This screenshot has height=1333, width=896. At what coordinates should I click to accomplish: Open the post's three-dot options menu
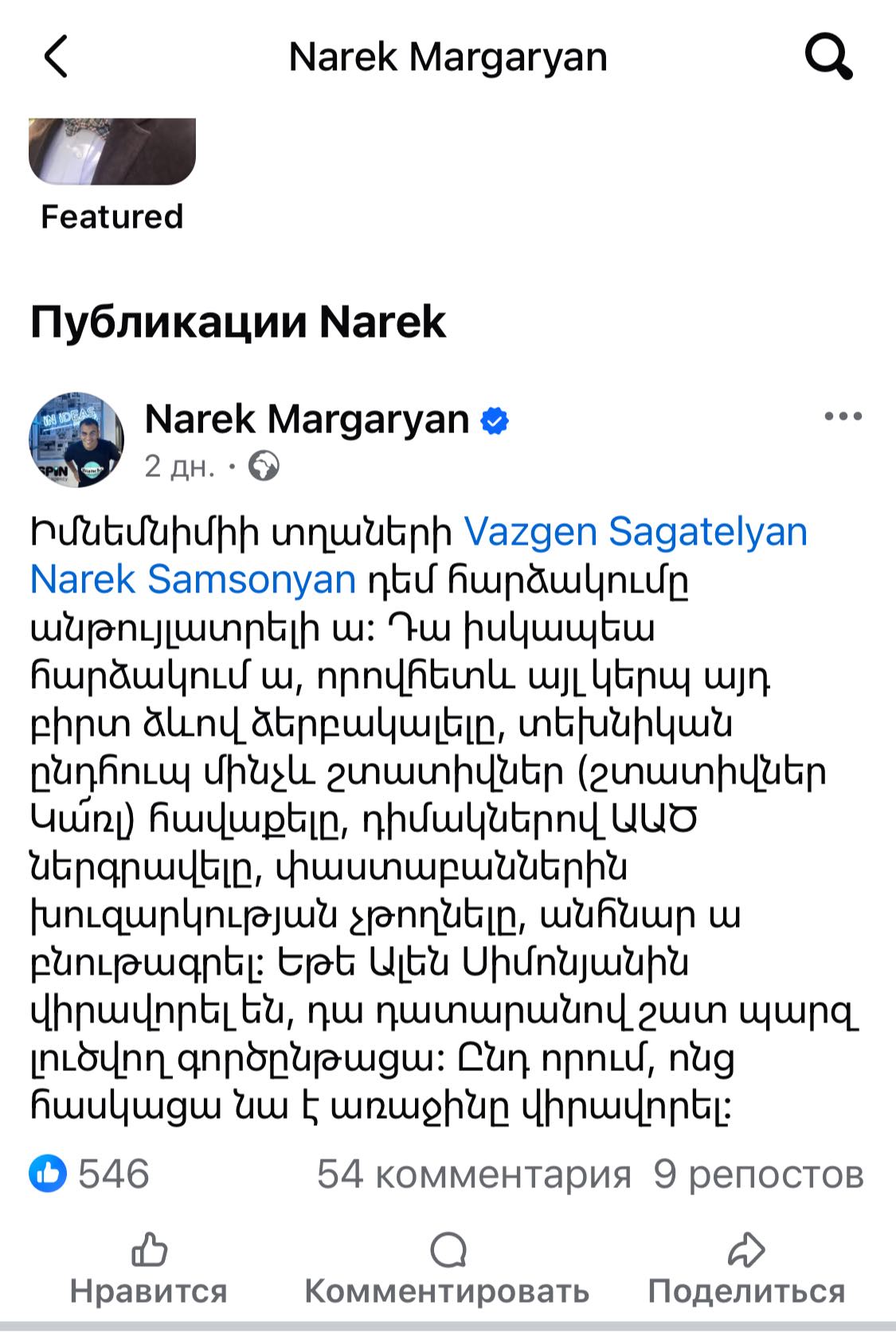coord(843,416)
